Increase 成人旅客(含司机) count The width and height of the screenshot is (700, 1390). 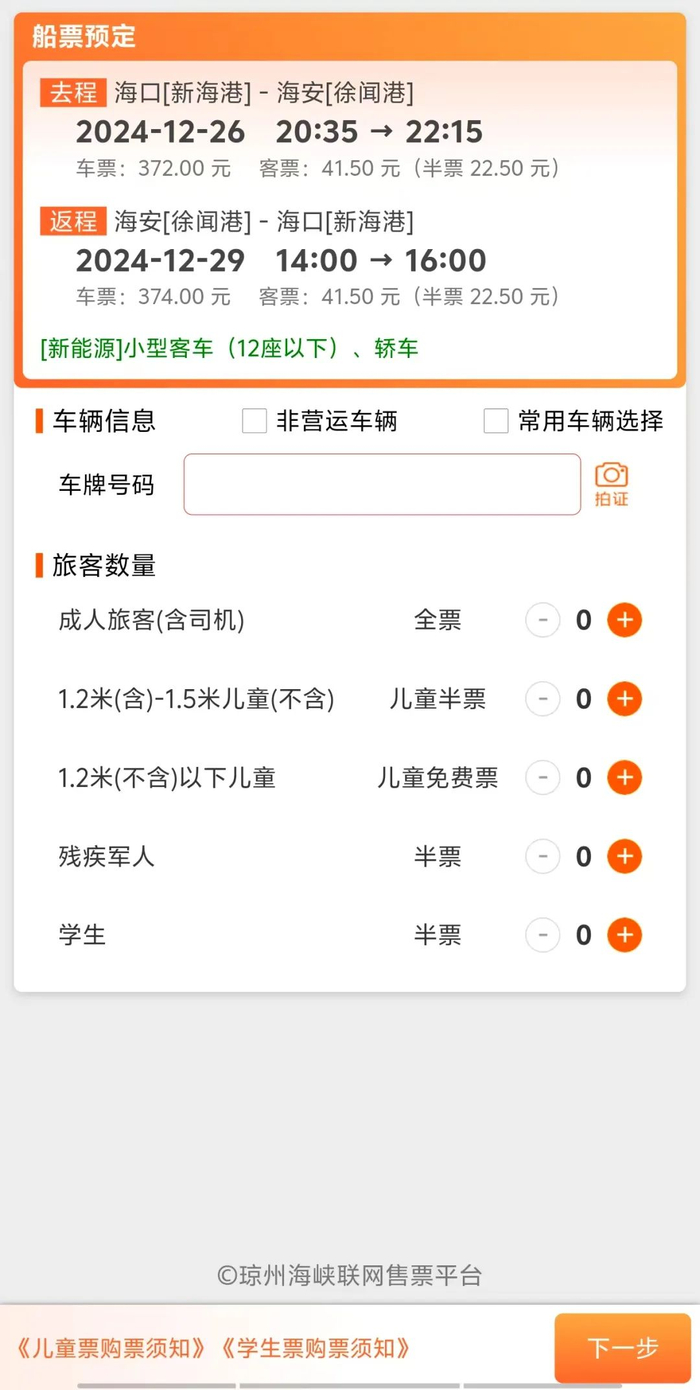[624, 620]
